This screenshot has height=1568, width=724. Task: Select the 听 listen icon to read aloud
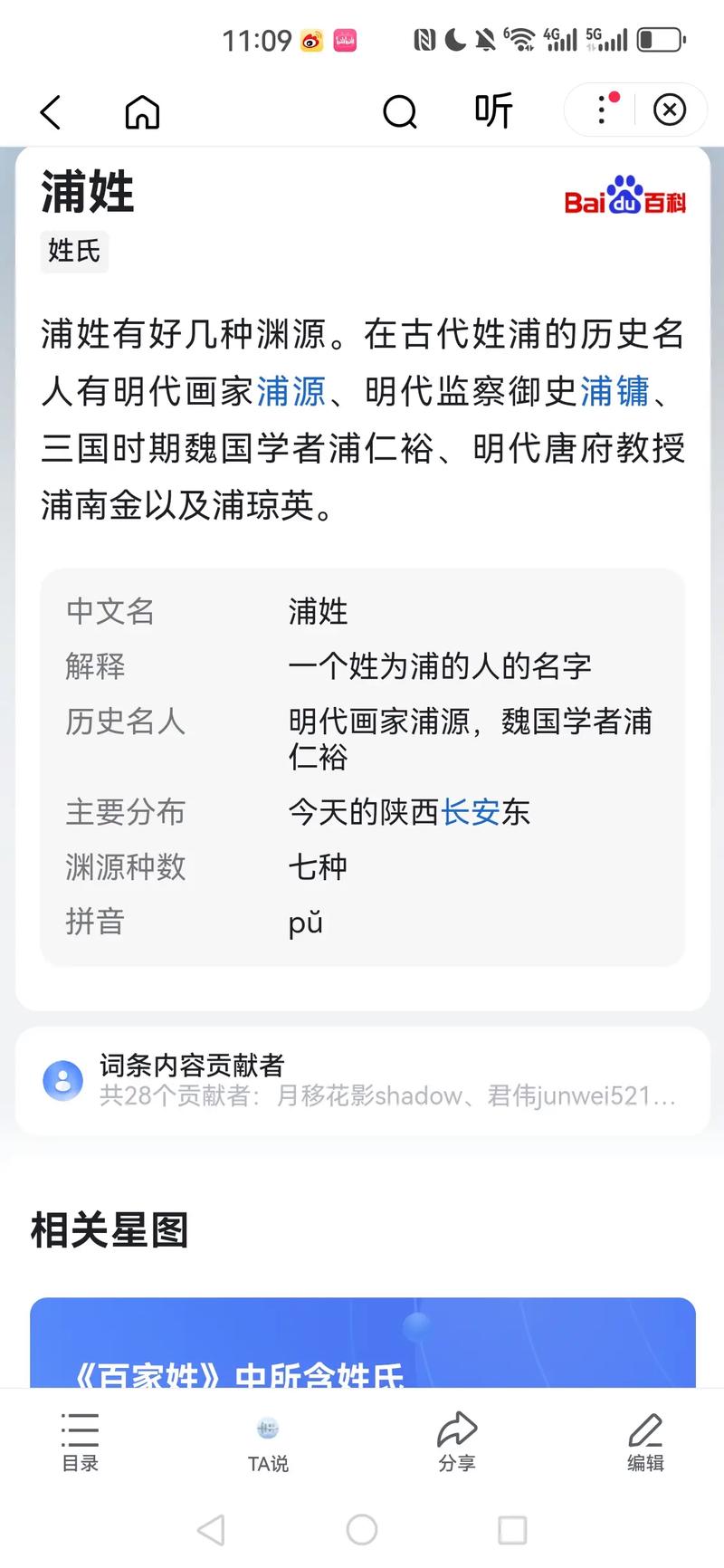point(493,110)
